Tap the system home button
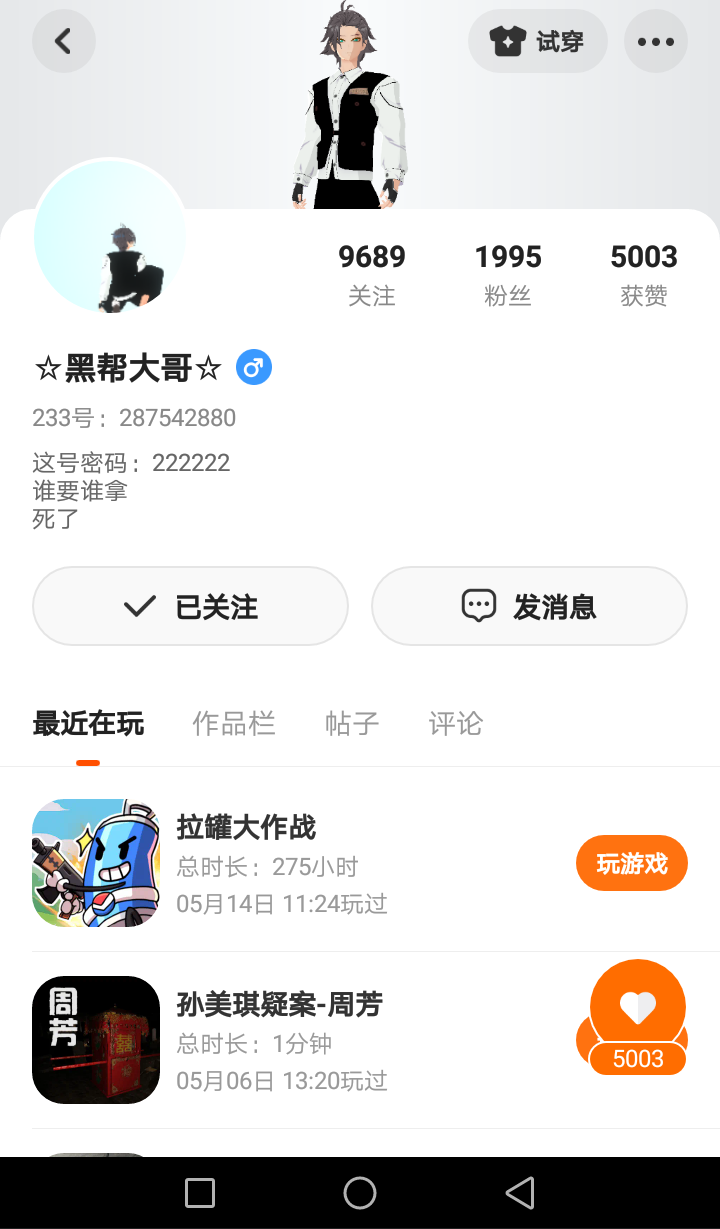The width and height of the screenshot is (720, 1229). (x=360, y=1192)
